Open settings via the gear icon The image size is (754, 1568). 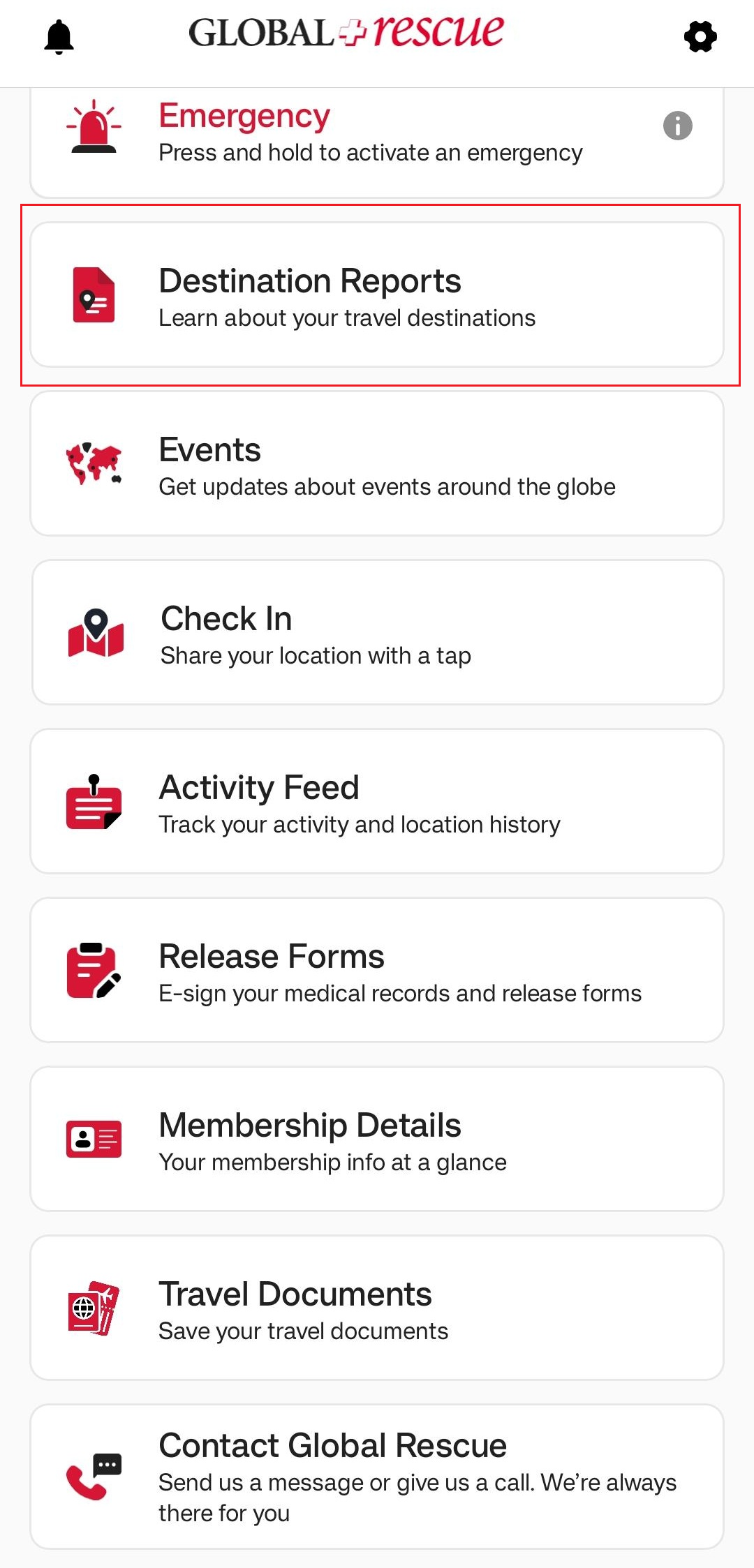click(700, 36)
